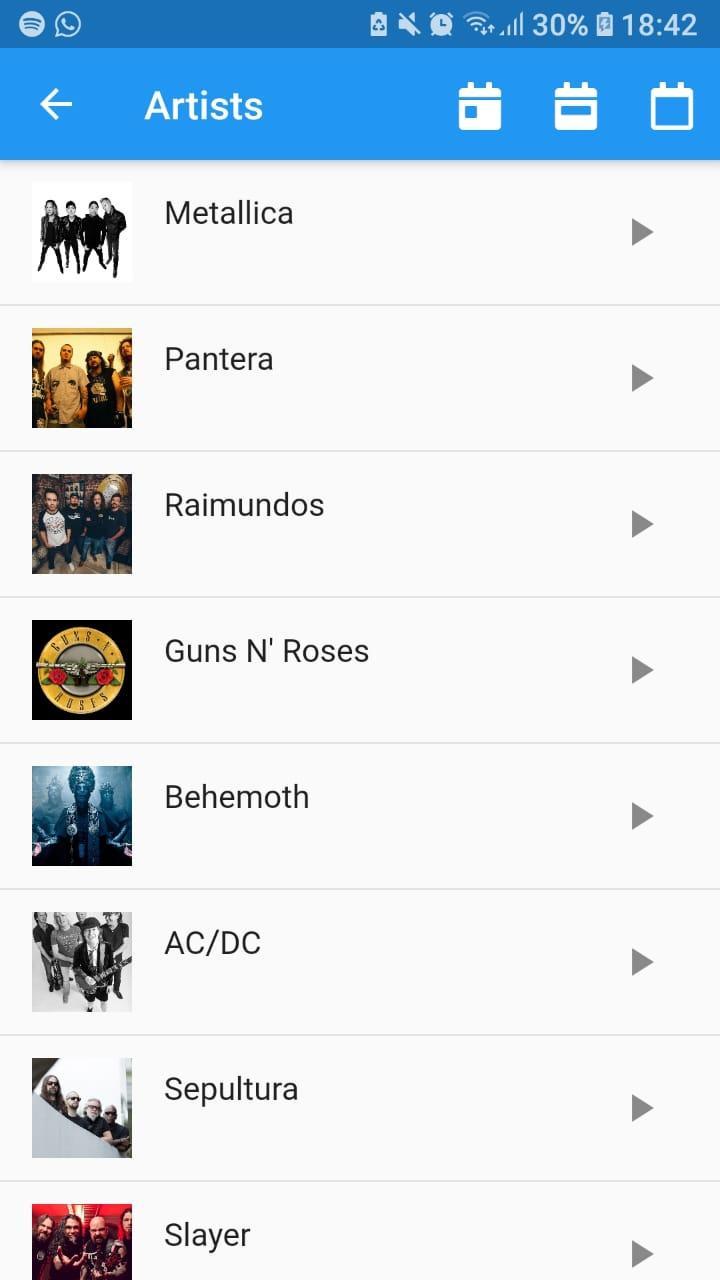Open Guns N' Roses artist entry
Image resolution: width=720 pixels, height=1280 pixels.
point(360,670)
